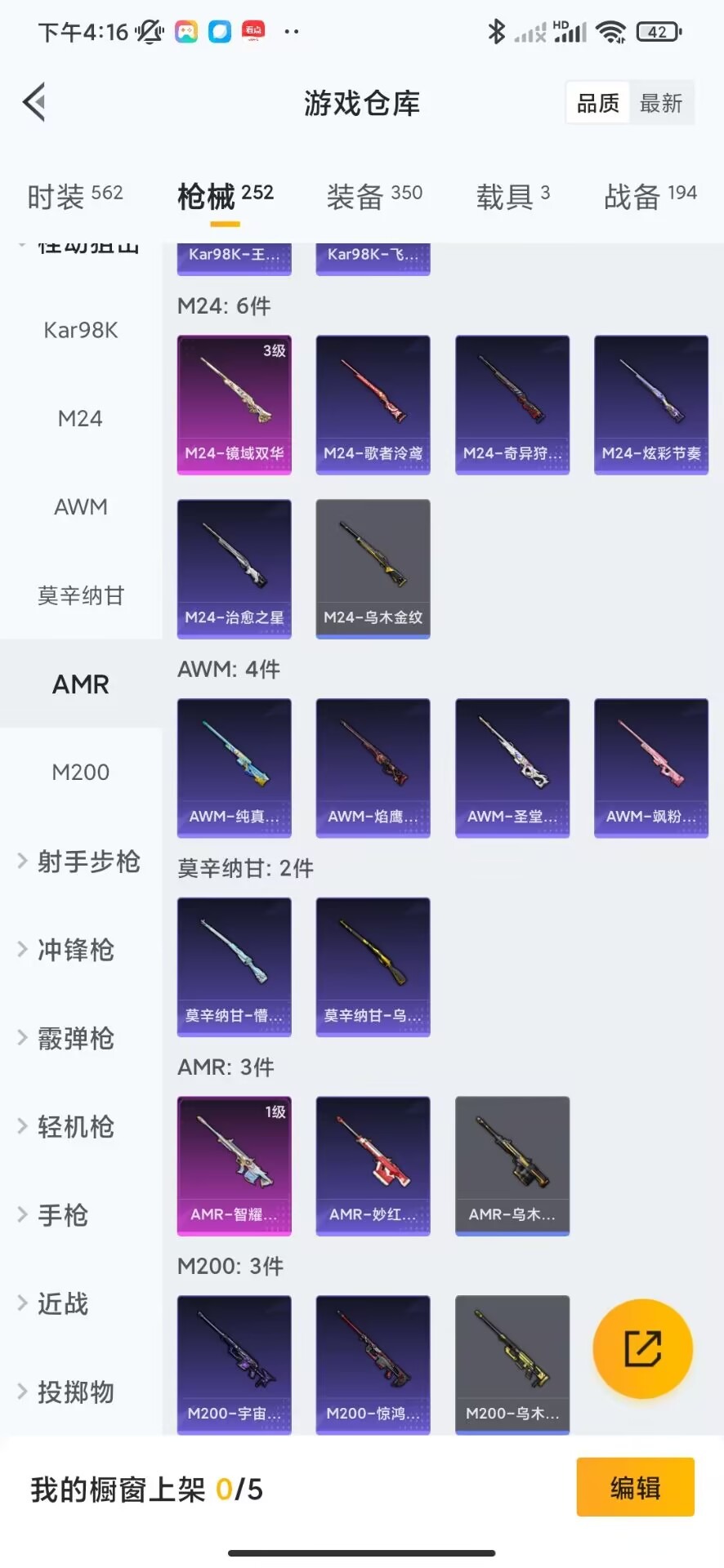Open the 载具 tab
Image resolution: width=724 pixels, height=1568 pixels.
(x=512, y=196)
